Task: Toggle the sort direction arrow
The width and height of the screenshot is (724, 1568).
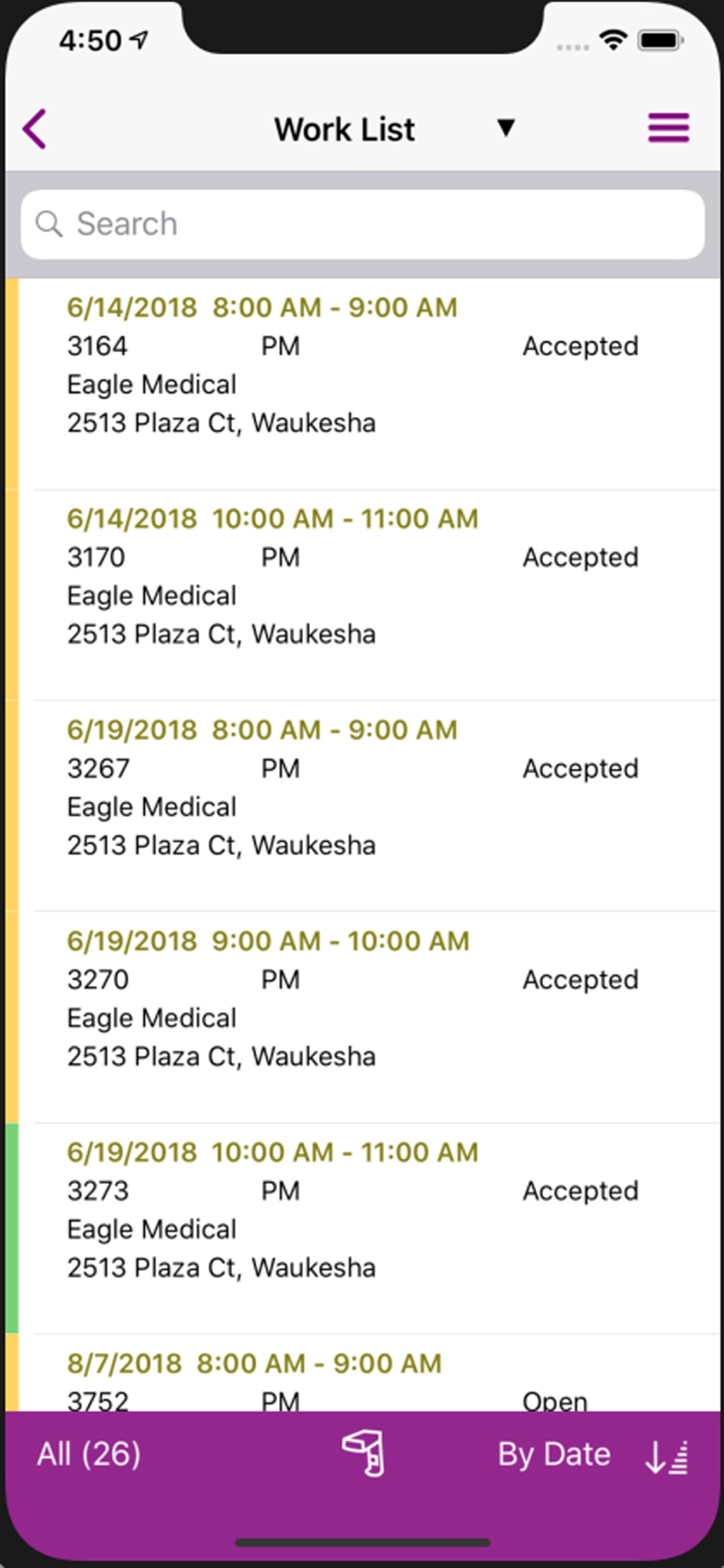Action: (667, 1457)
